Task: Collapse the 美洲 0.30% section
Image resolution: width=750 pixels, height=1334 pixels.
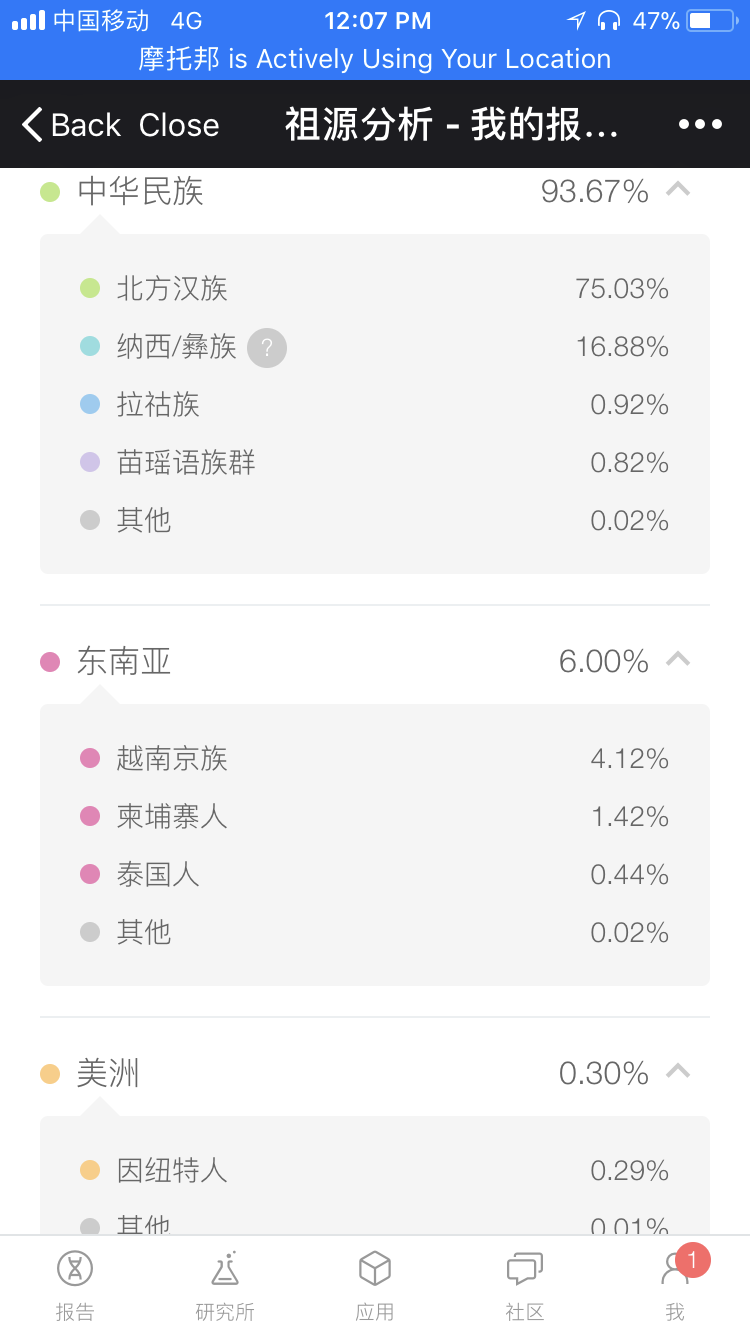Action: [678, 1071]
